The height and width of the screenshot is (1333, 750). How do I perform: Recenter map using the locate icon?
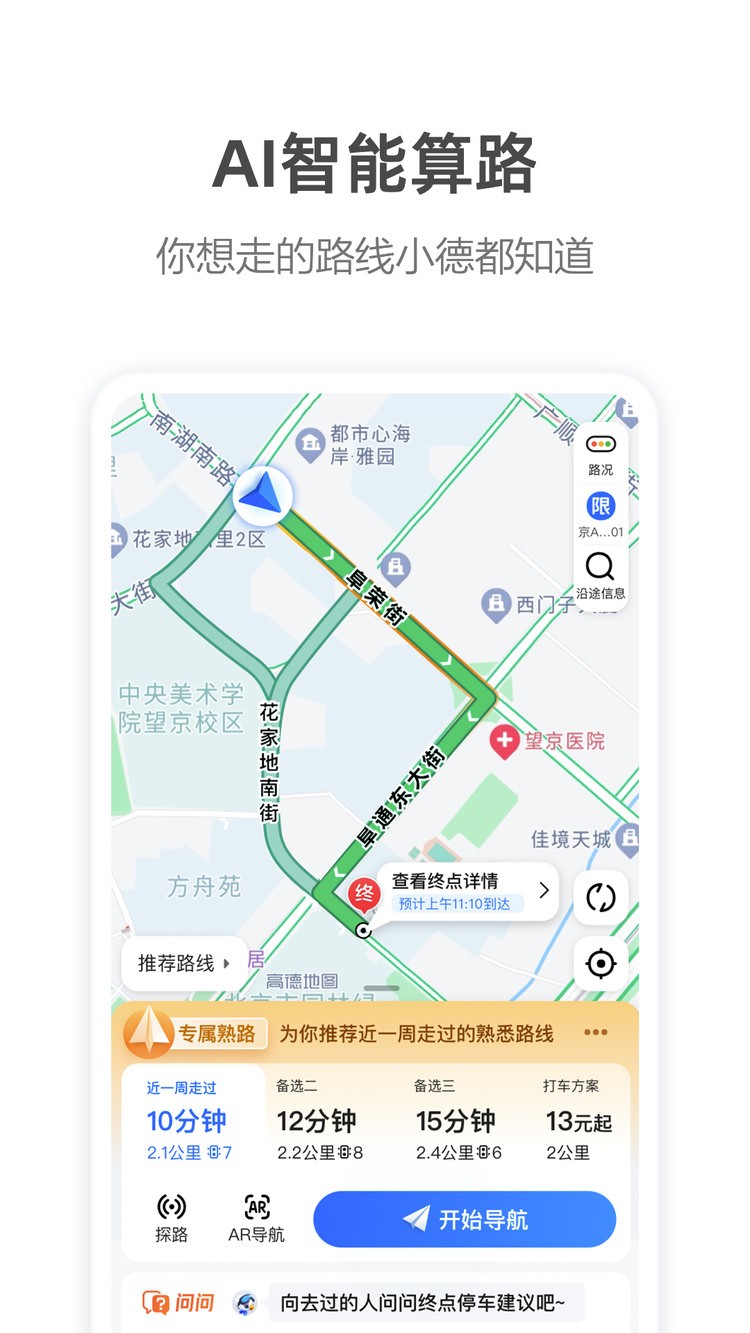(599, 963)
